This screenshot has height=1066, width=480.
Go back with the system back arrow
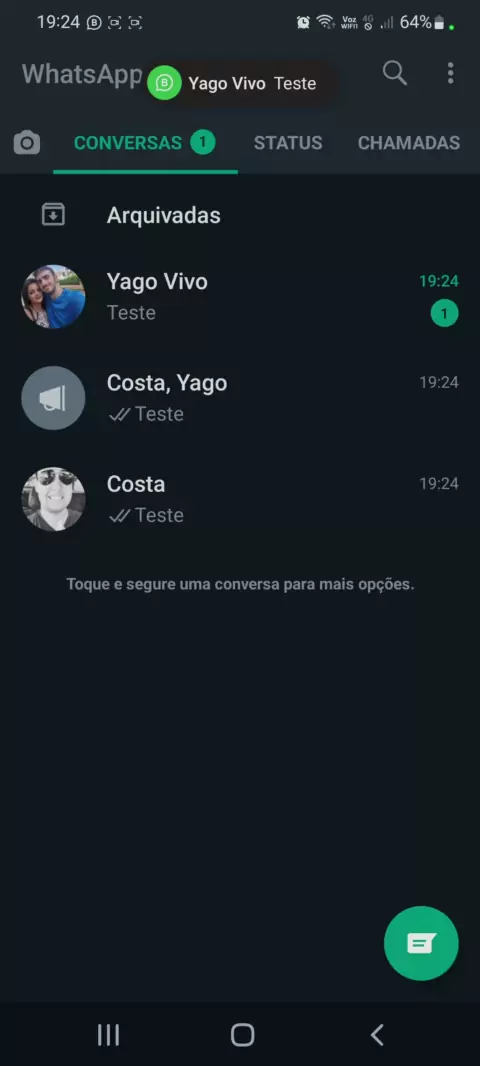pyautogui.click(x=377, y=1035)
